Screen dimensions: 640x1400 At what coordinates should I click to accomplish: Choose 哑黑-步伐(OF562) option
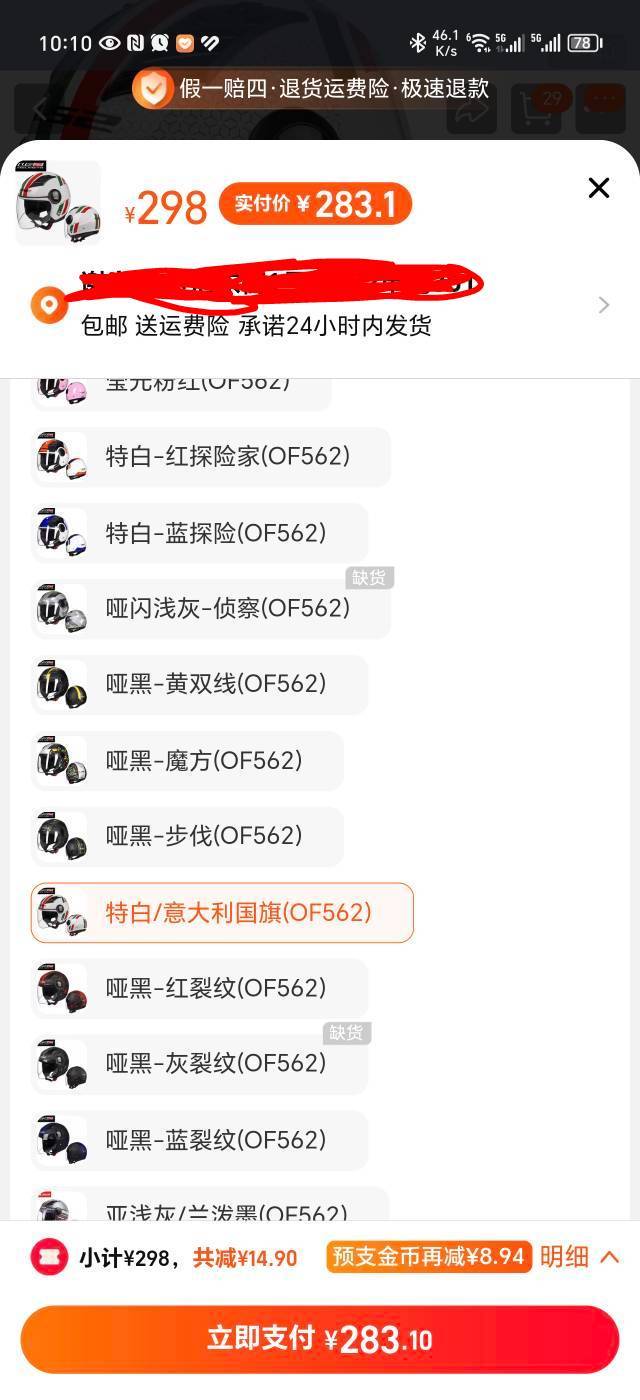coord(187,836)
